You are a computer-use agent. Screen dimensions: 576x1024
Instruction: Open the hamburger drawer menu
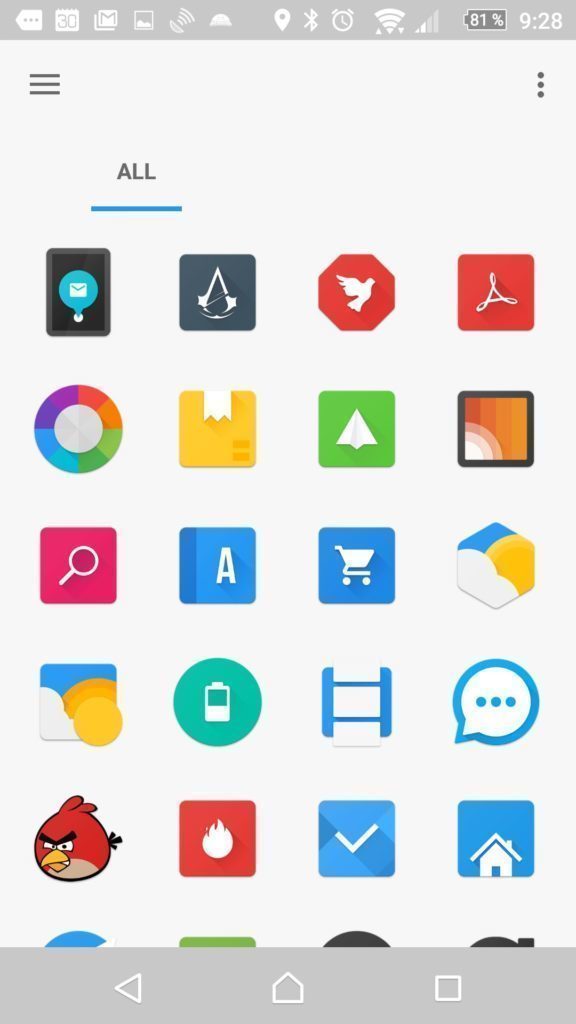click(x=45, y=84)
